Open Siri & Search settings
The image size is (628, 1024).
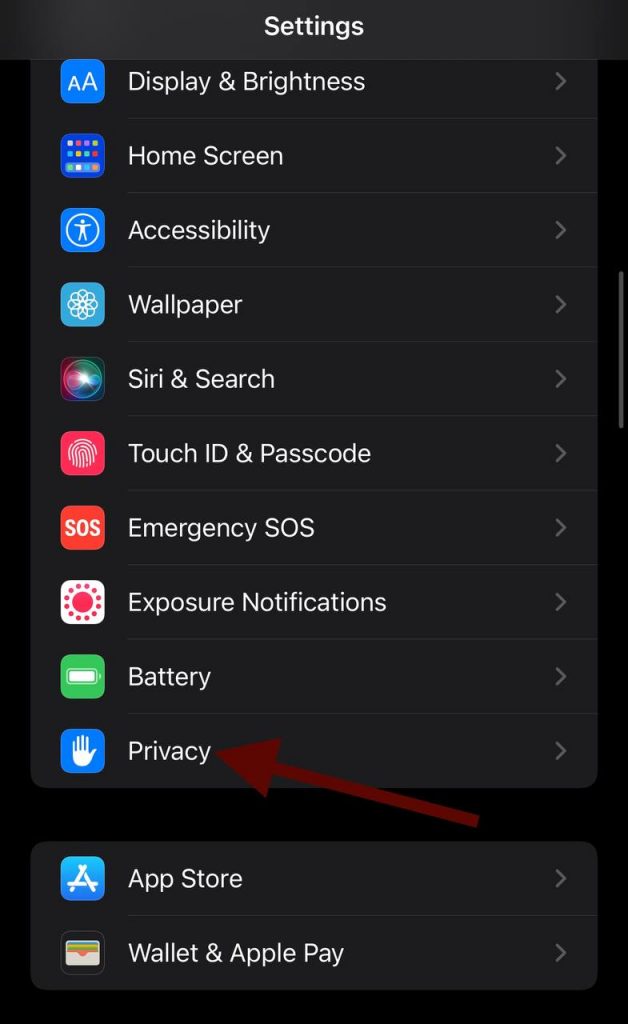[201, 379]
